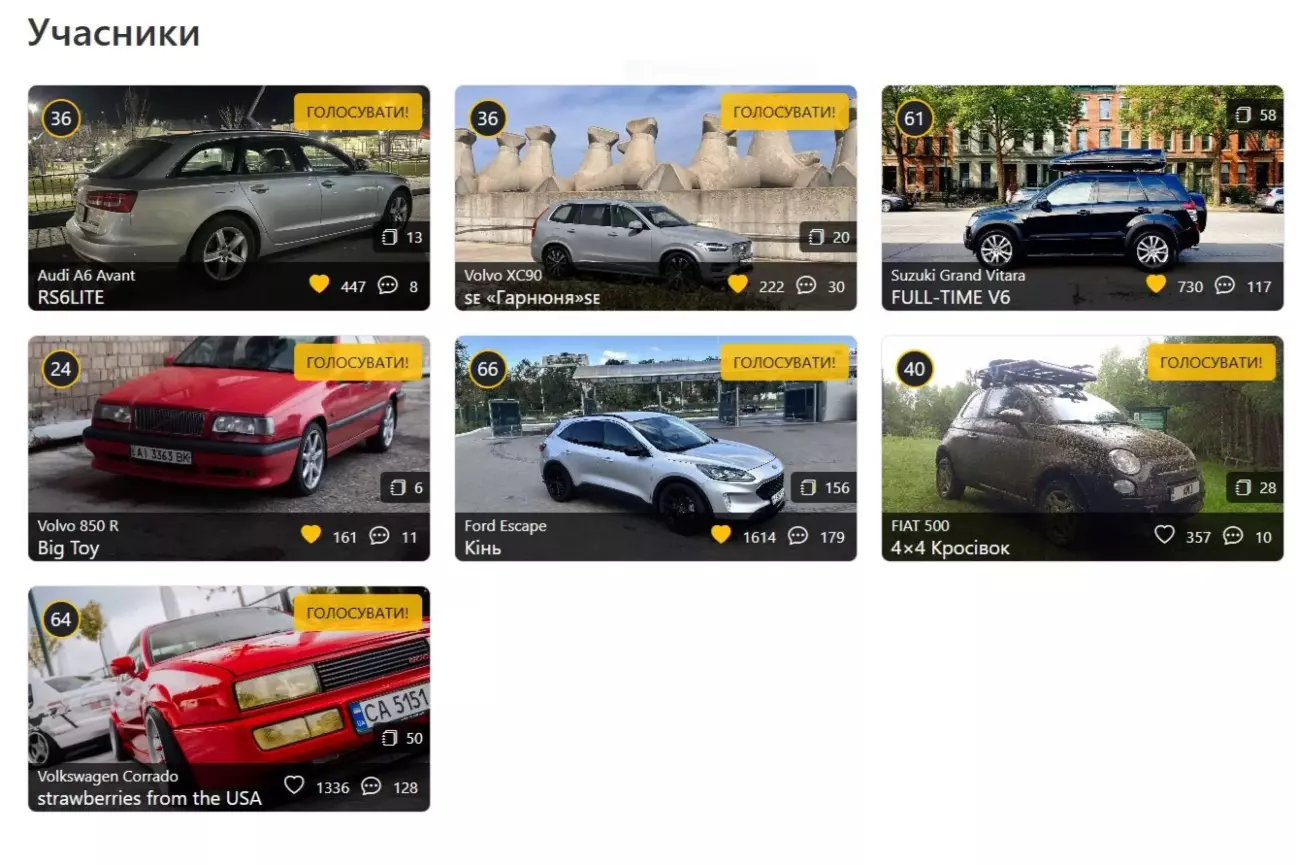Tap the heart on Volvo XC90 «Гарнюня»
The image size is (1296, 865).
(738, 286)
